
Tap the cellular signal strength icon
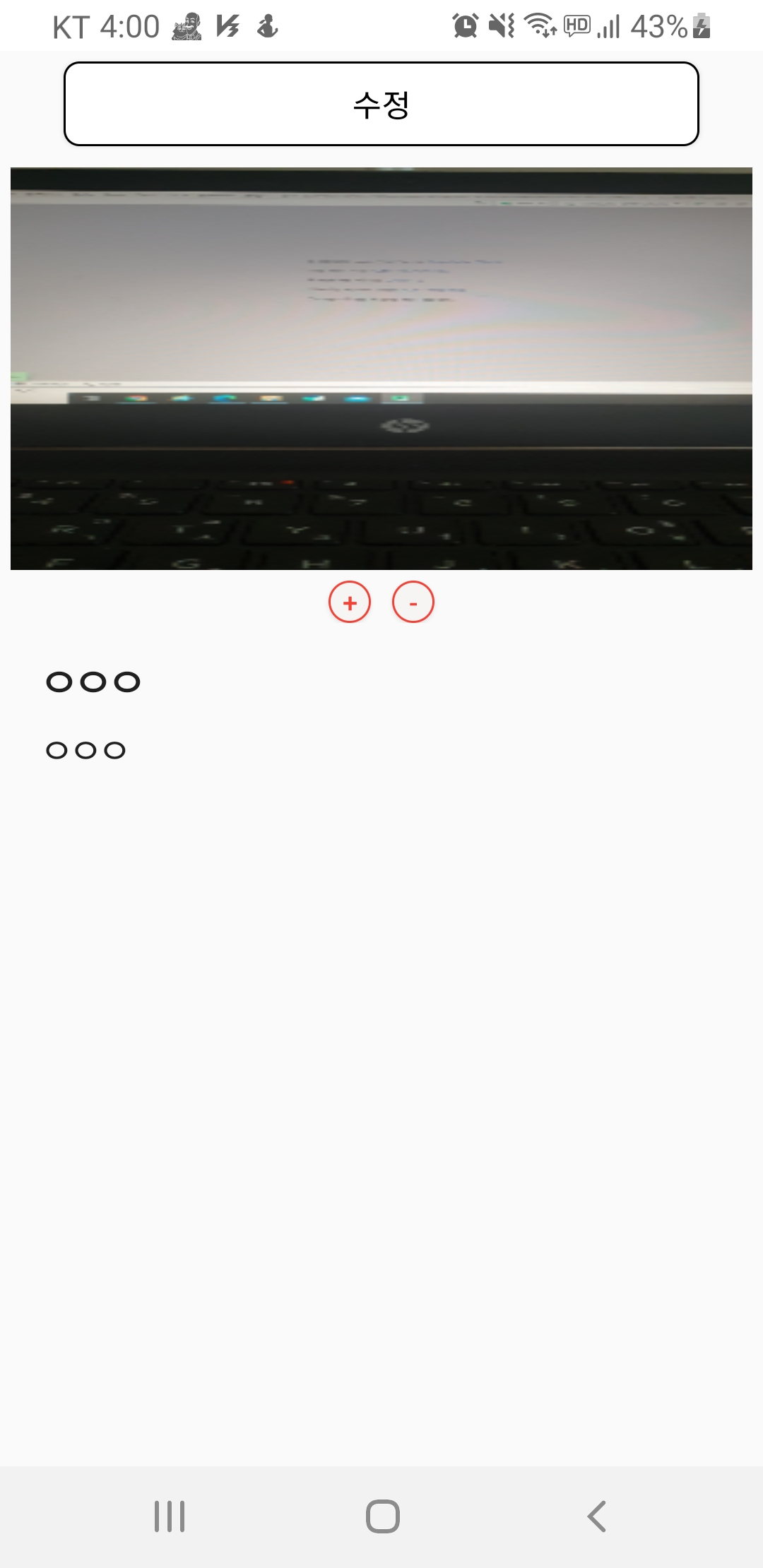609,27
